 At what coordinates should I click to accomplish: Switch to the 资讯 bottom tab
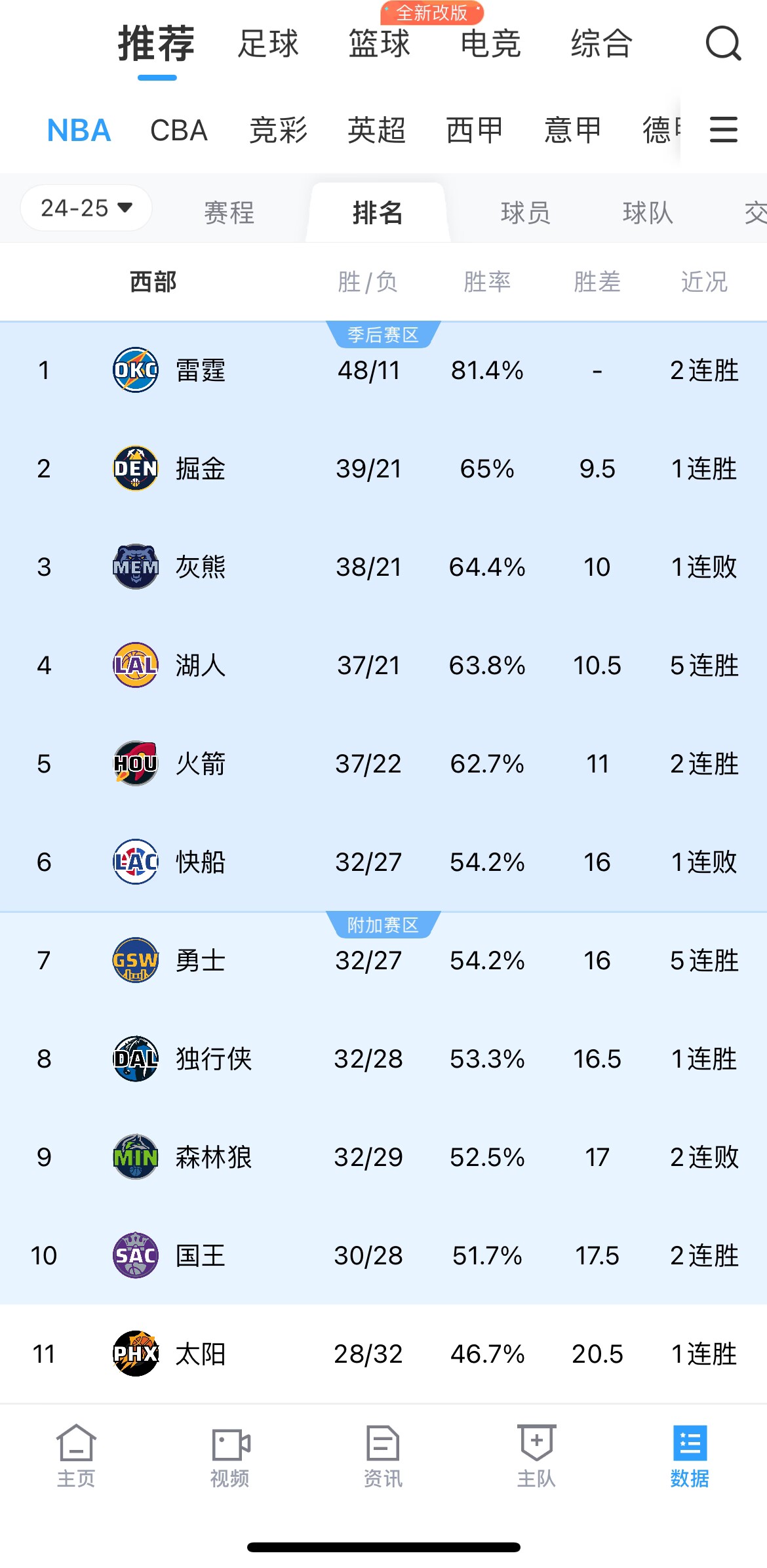[x=383, y=1455]
